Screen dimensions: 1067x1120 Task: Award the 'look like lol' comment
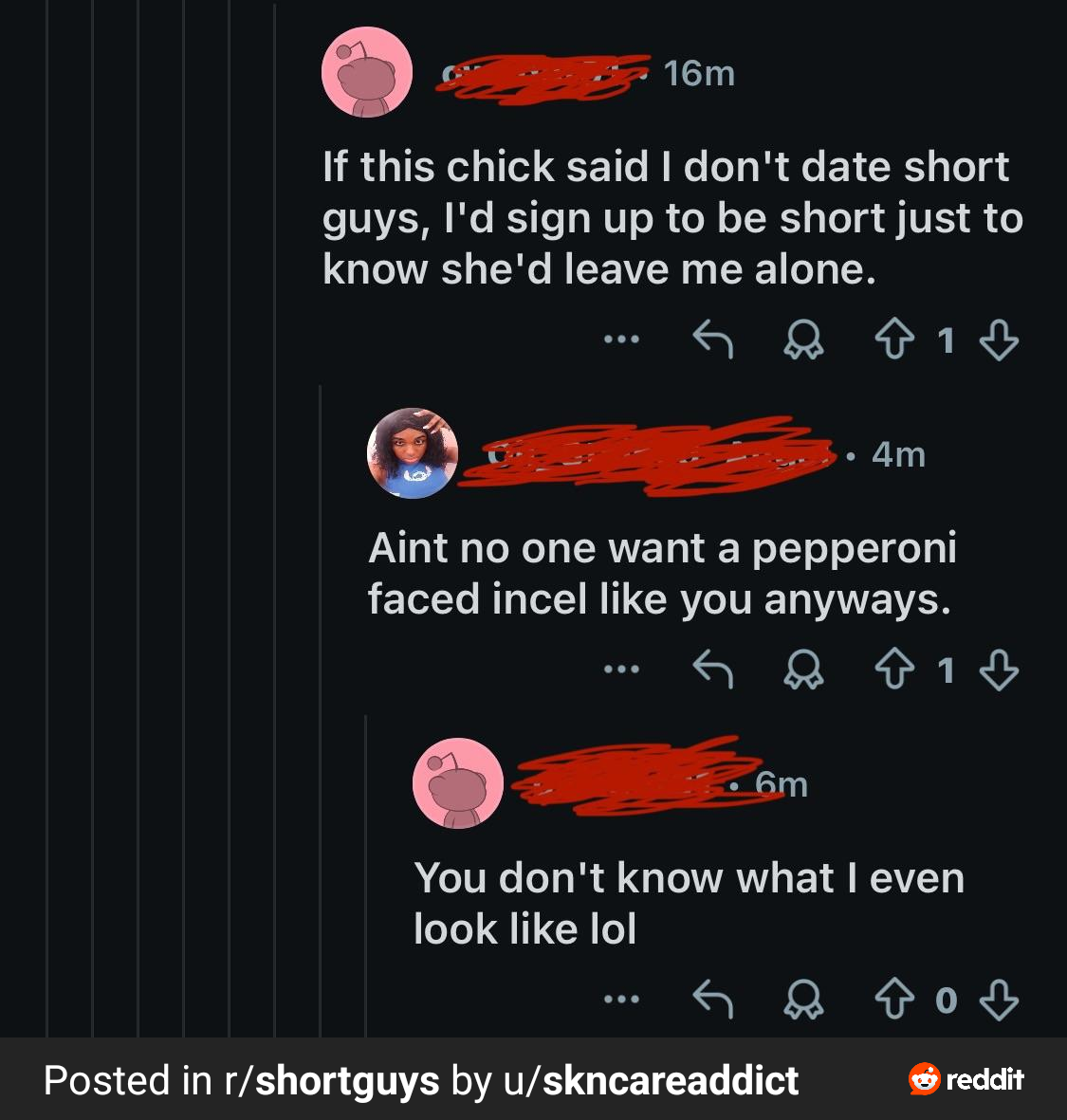pos(803,1000)
